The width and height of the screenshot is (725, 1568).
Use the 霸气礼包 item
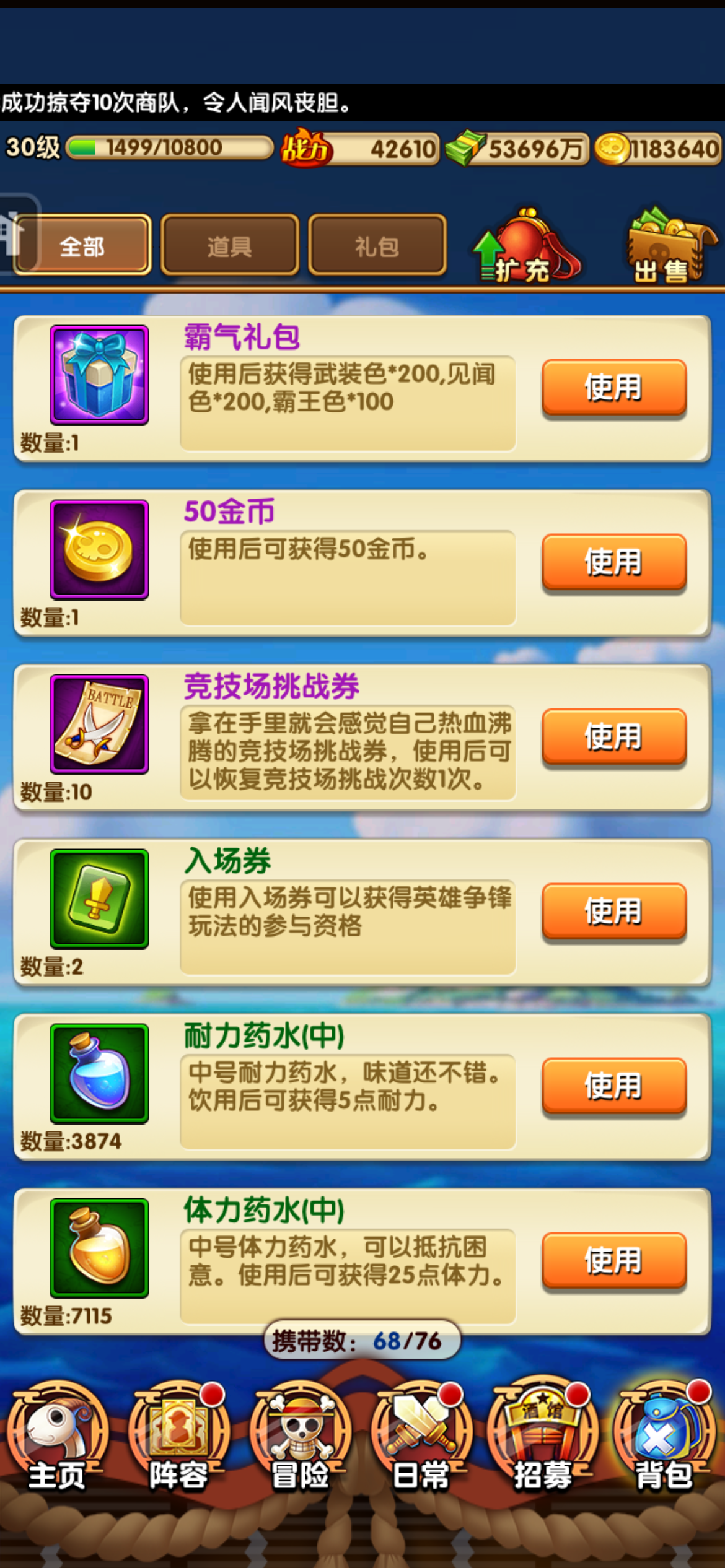tap(613, 387)
